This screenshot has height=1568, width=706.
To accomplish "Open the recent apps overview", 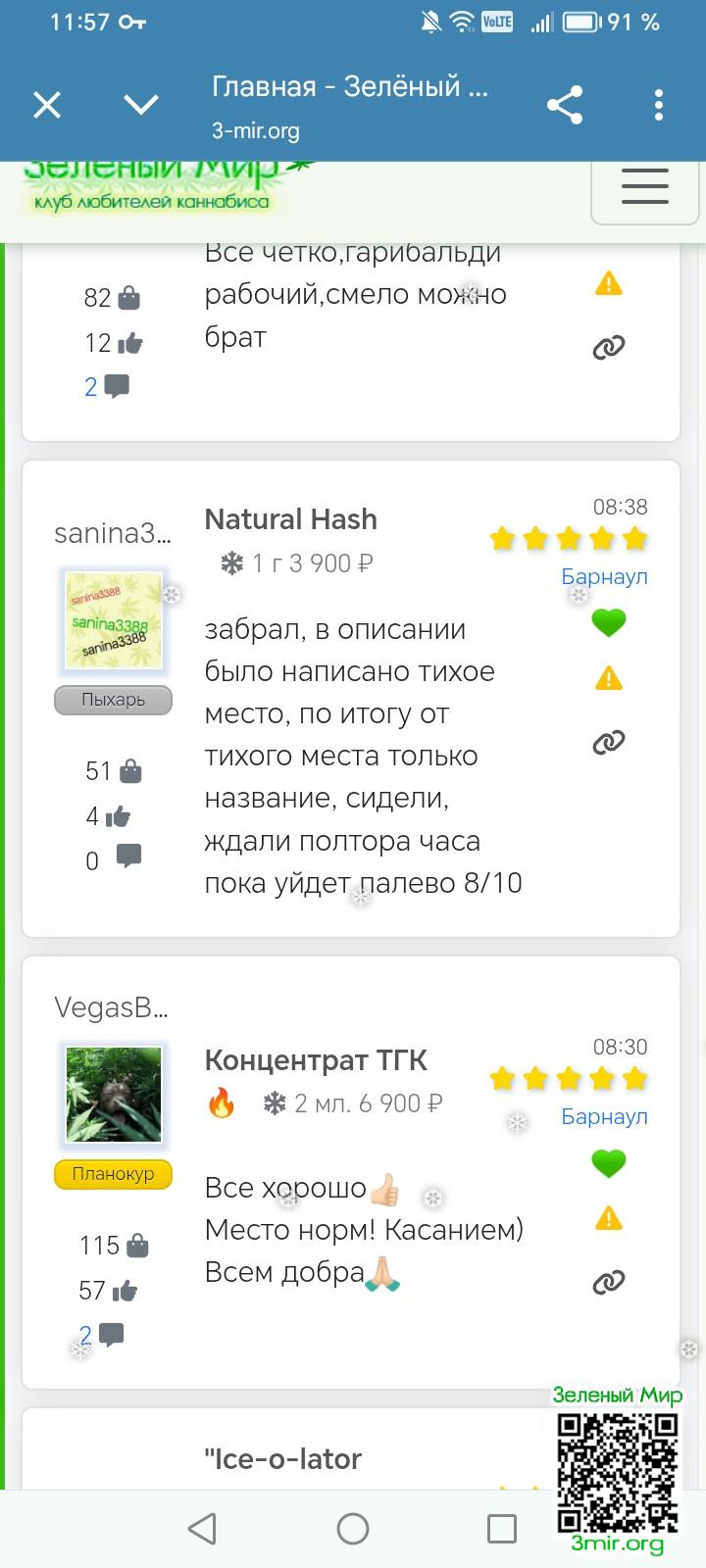I will [502, 1529].
